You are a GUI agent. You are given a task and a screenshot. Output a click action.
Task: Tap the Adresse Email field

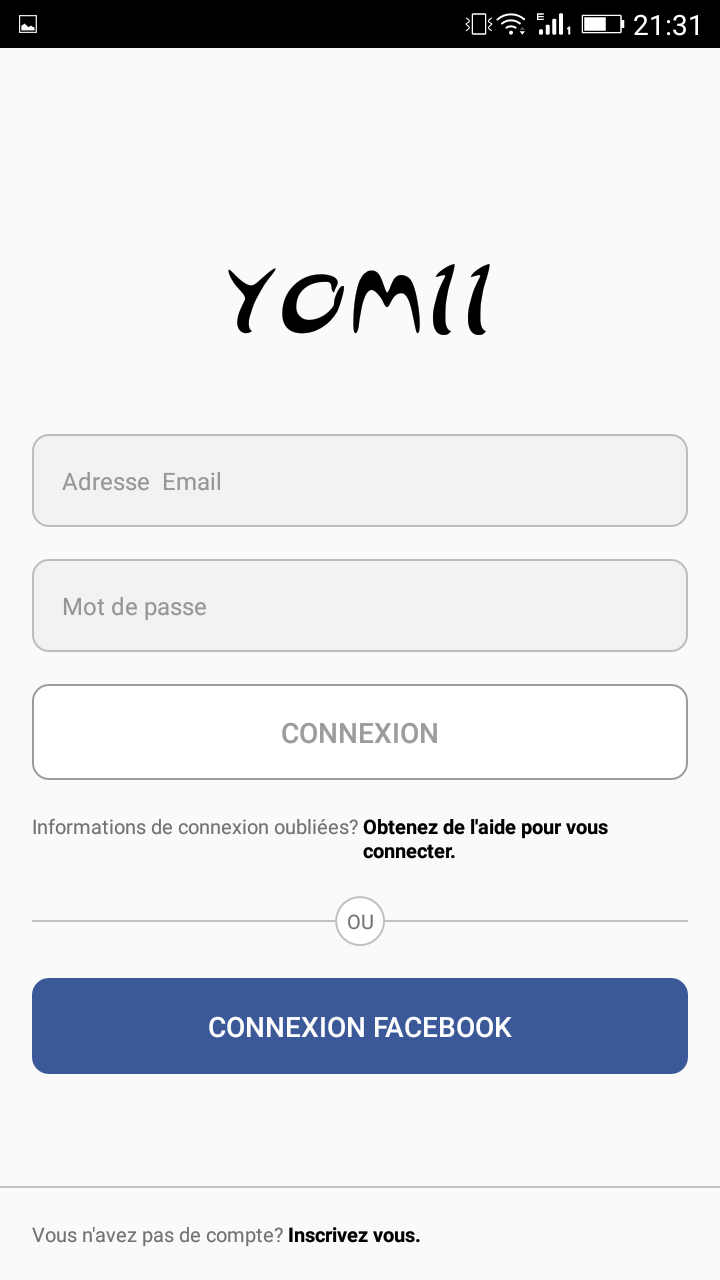tap(360, 480)
